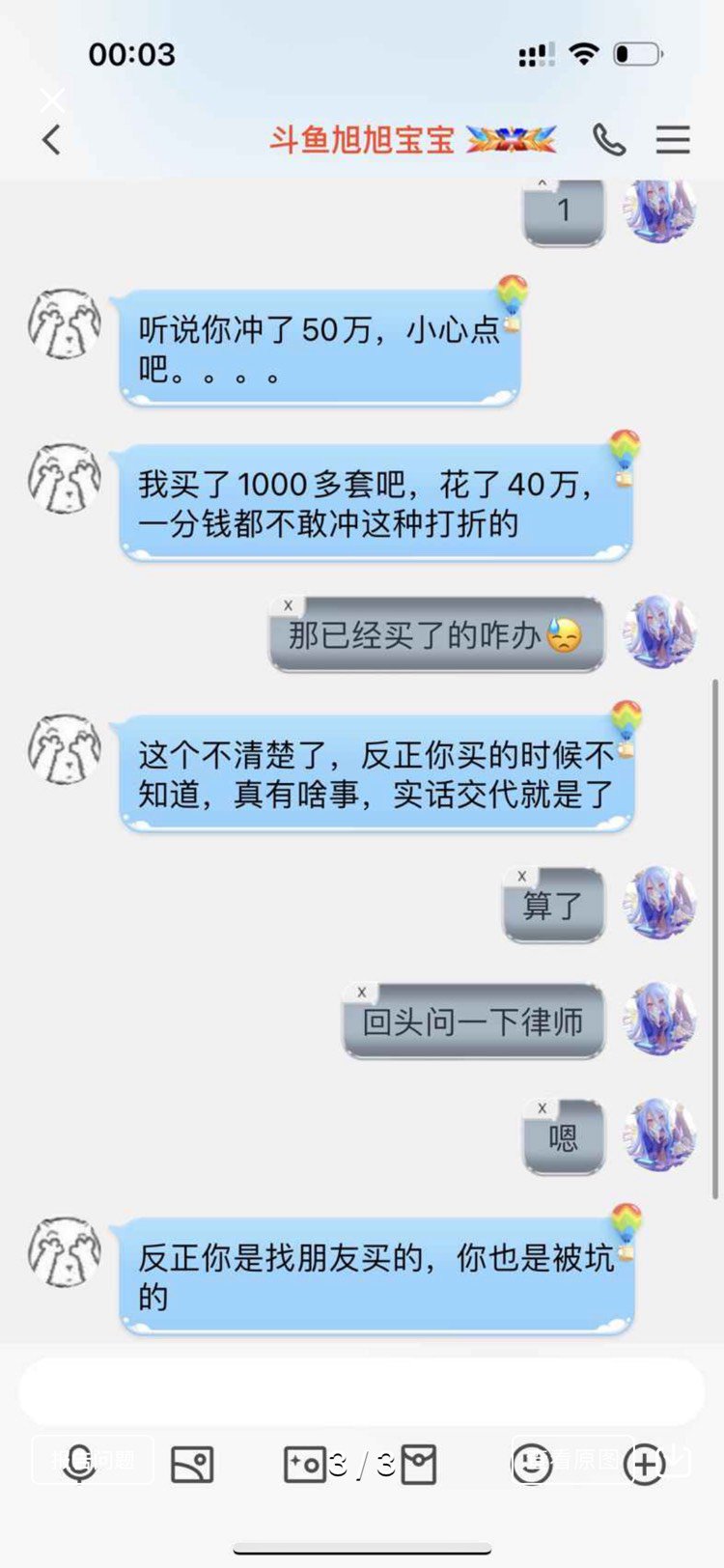The image size is (724, 1568).
Task: Tap 查看原图 to view the original image
Action: [x=580, y=1459]
